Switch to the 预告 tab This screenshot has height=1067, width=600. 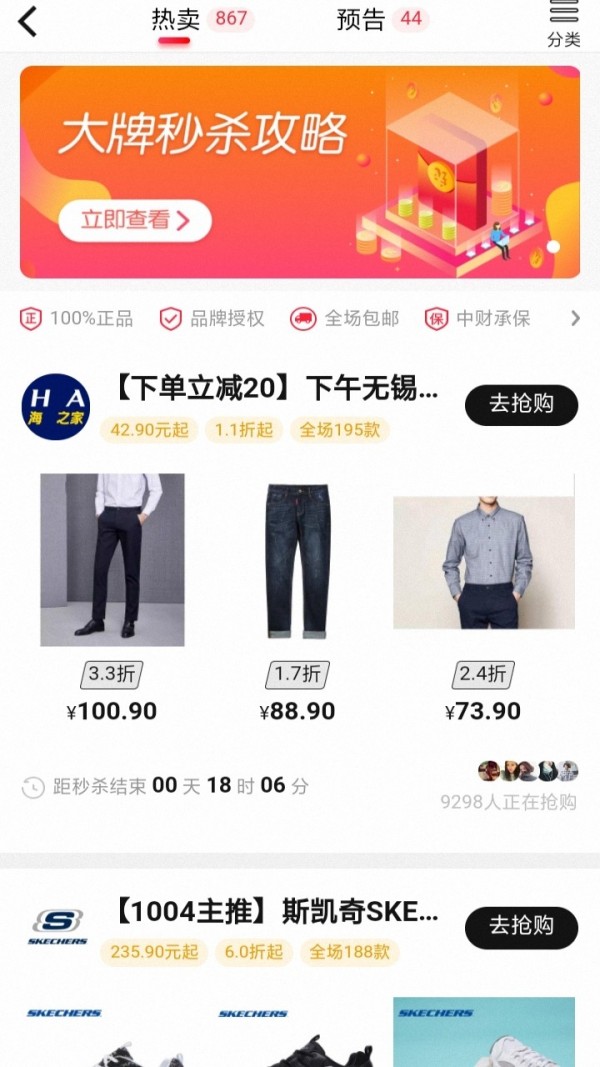pos(360,19)
